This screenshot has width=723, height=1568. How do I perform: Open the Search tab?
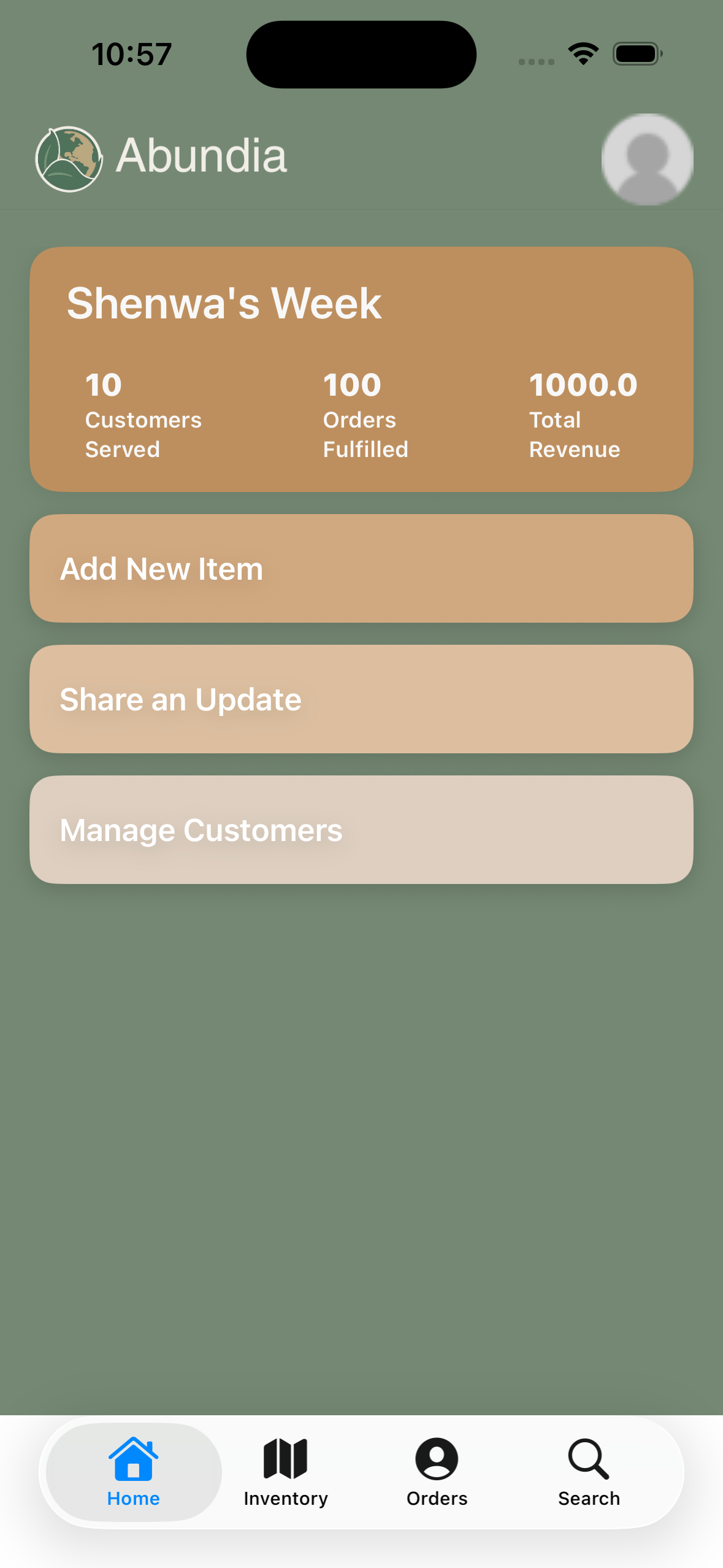[x=589, y=1472]
